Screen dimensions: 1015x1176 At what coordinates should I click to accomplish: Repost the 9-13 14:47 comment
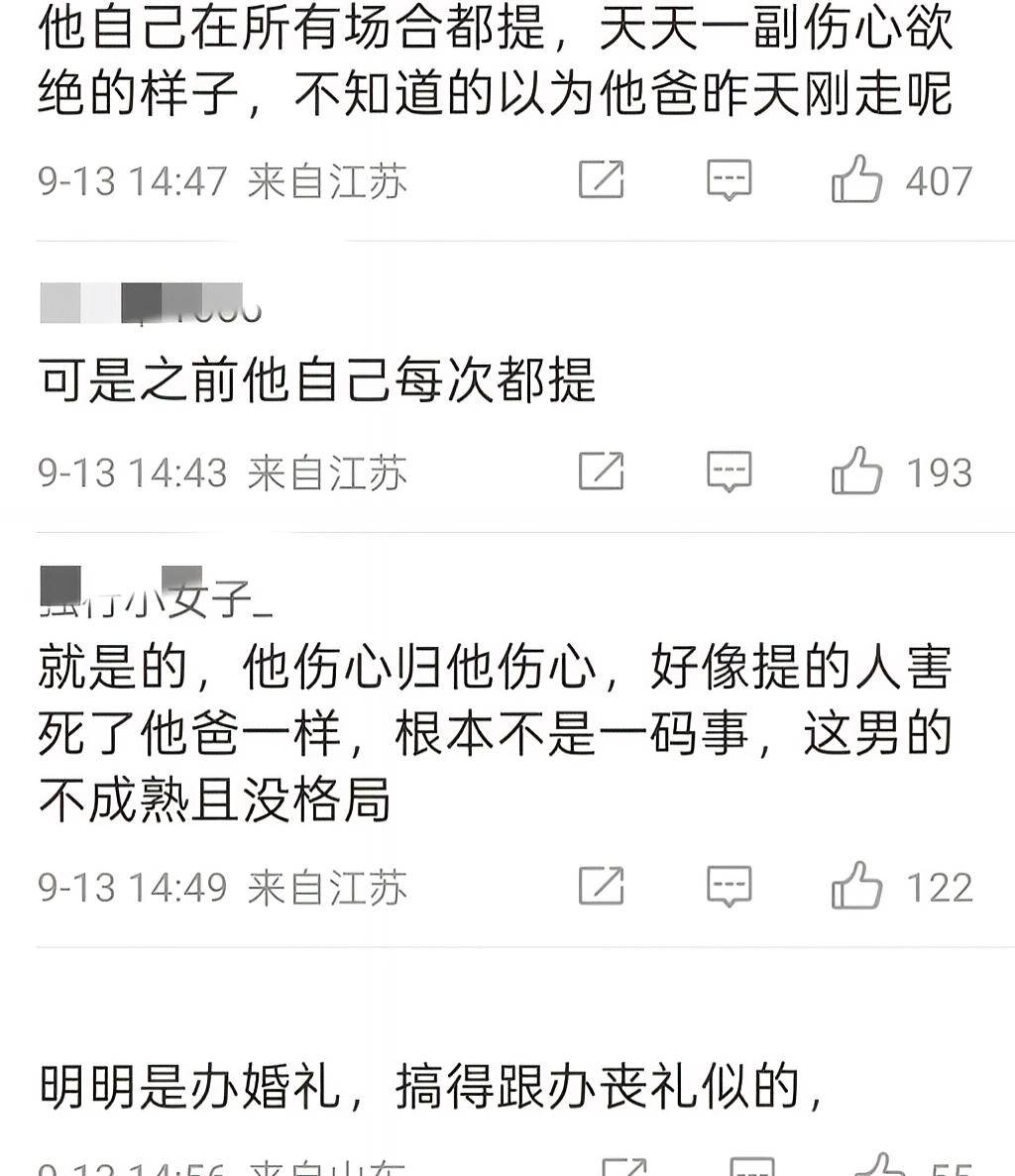pos(601,180)
